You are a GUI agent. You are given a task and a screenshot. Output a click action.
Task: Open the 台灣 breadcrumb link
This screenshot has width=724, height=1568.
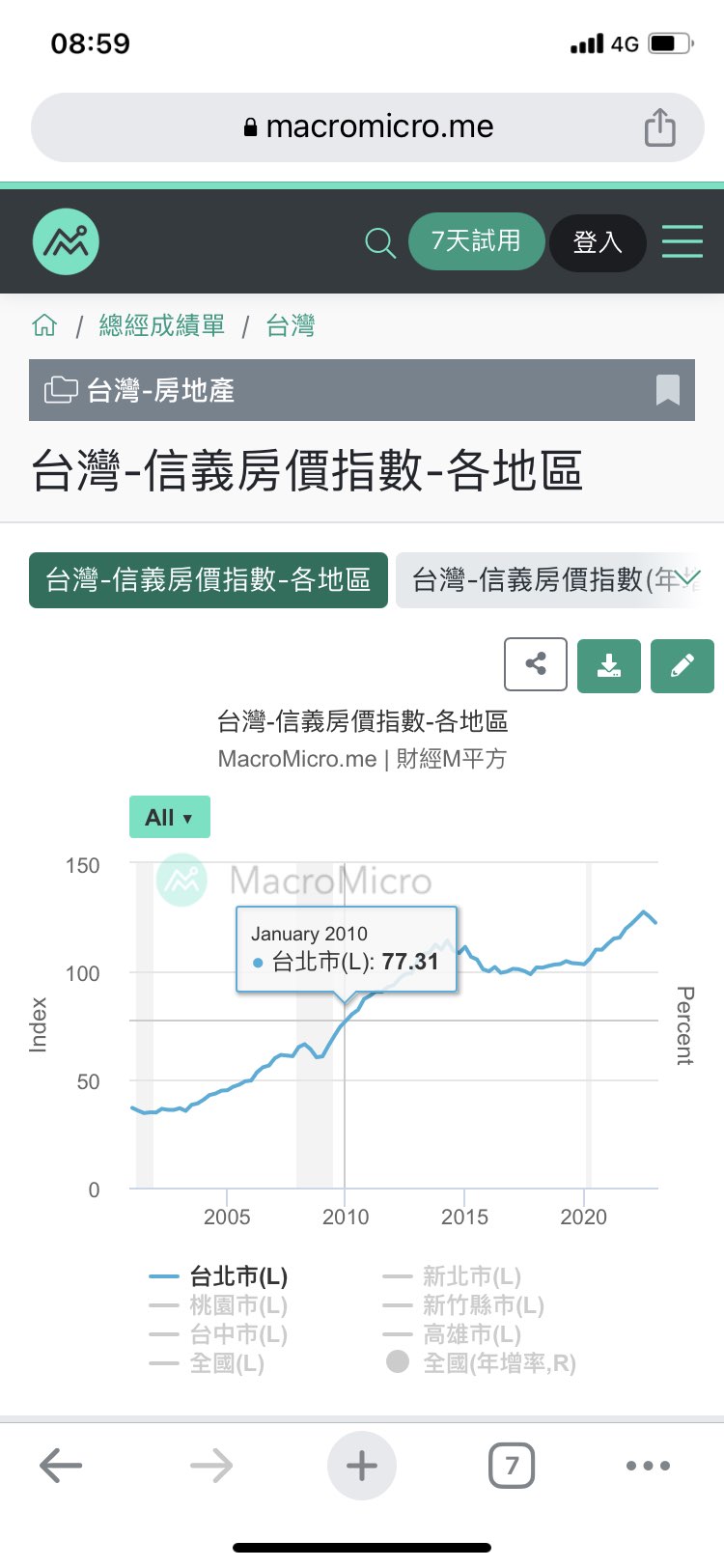tap(290, 325)
